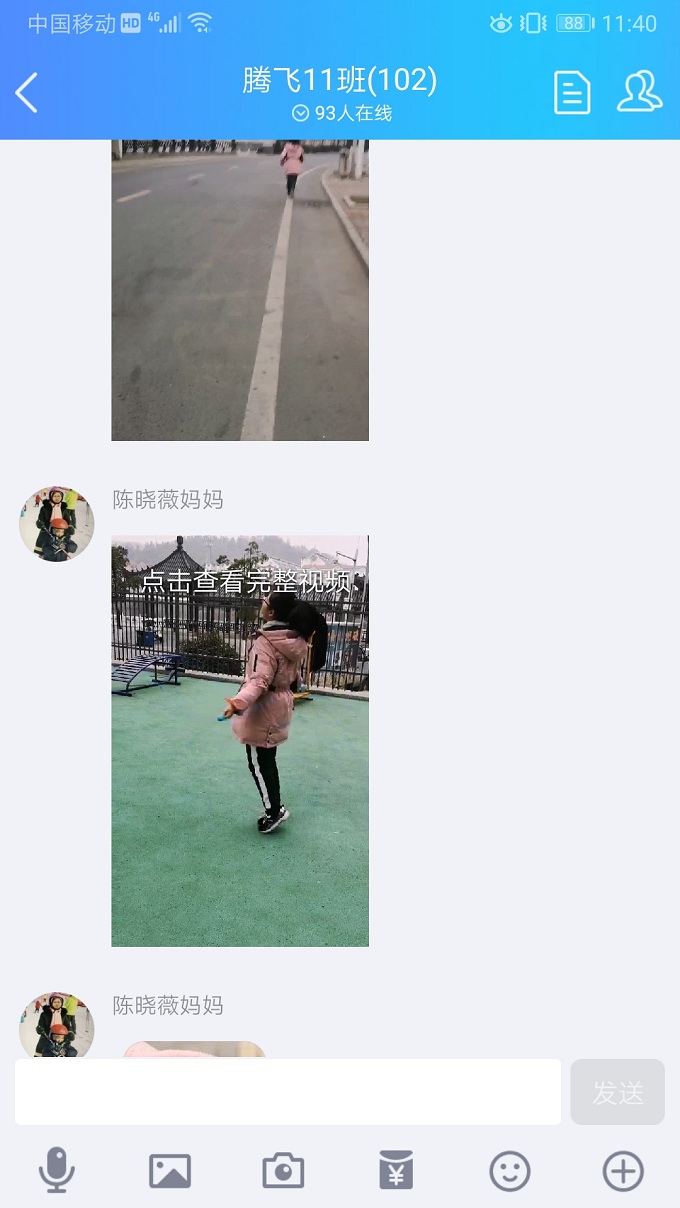Show more options with the plus icon
Image resolution: width=680 pixels, height=1208 pixels.
click(623, 1170)
